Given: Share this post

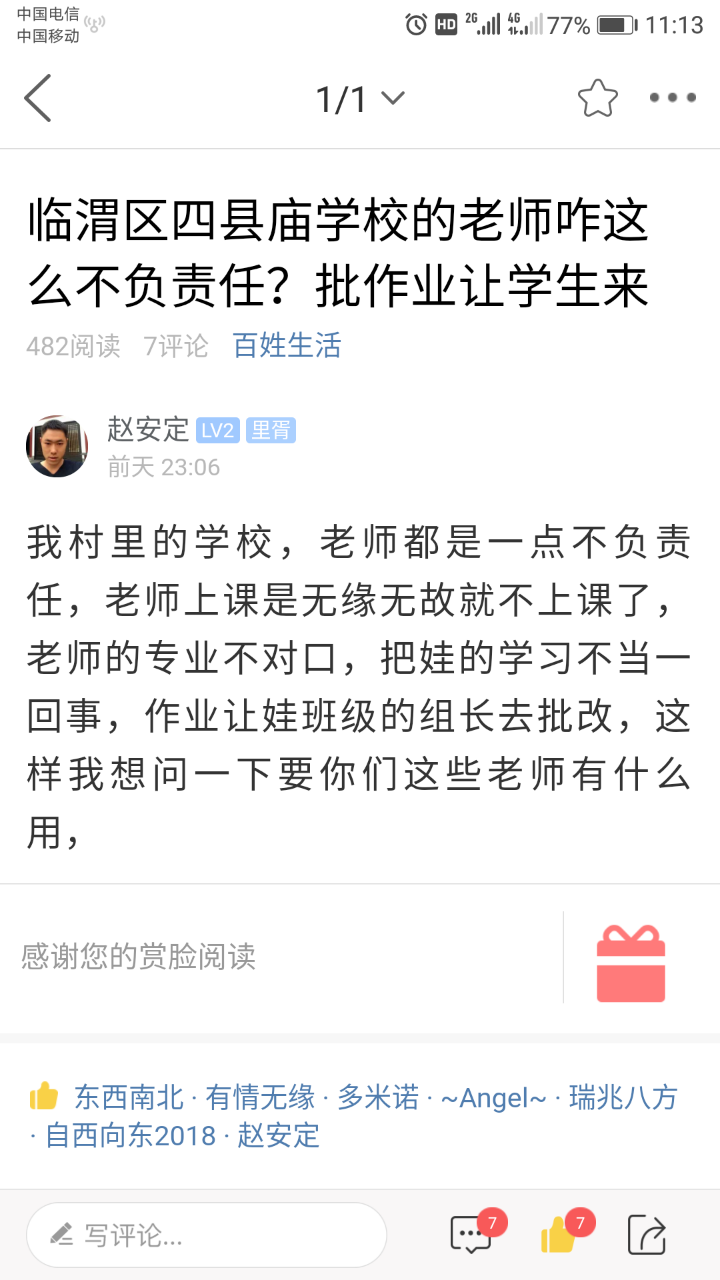Looking at the screenshot, I should click(x=646, y=1235).
